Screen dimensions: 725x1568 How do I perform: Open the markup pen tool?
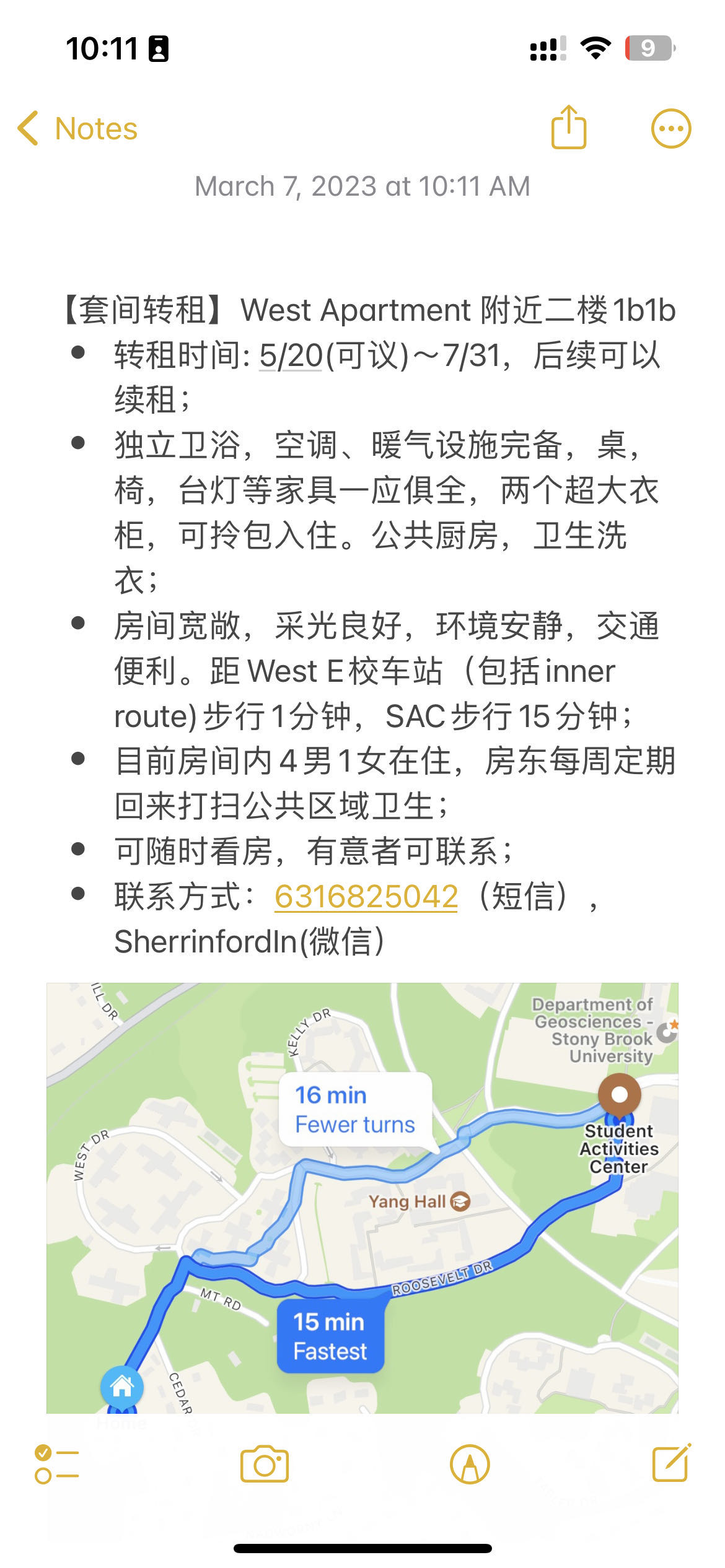[470, 1464]
